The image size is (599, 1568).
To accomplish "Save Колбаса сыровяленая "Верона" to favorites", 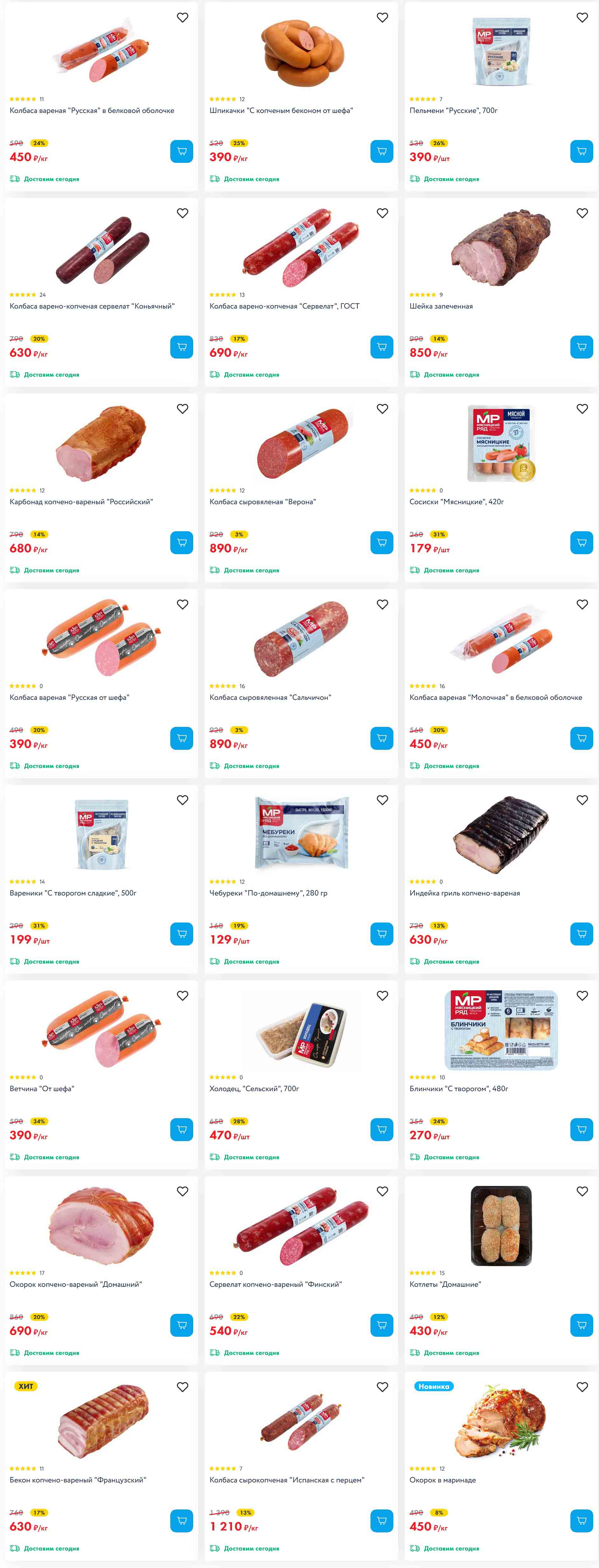I will [x=382, y=409].
